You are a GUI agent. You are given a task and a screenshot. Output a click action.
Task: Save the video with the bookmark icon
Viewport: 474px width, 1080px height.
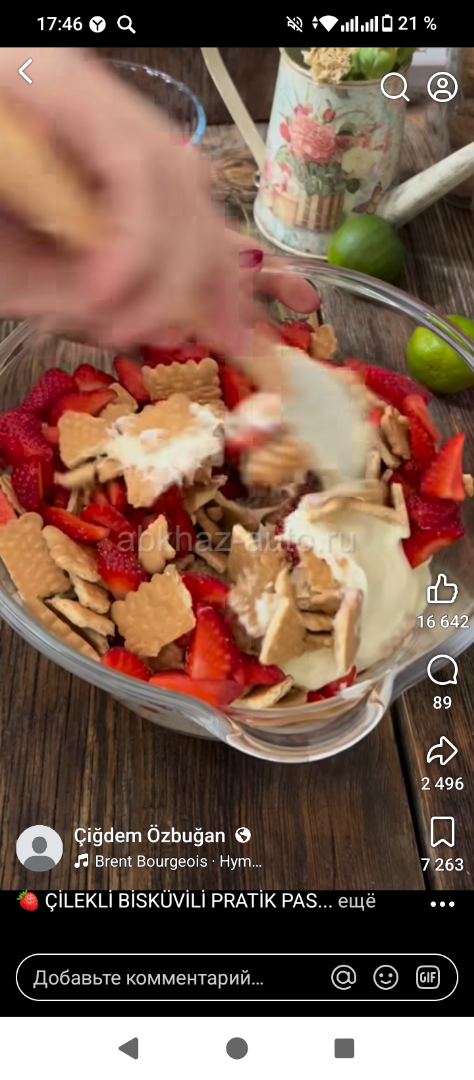tap(442, 832)
